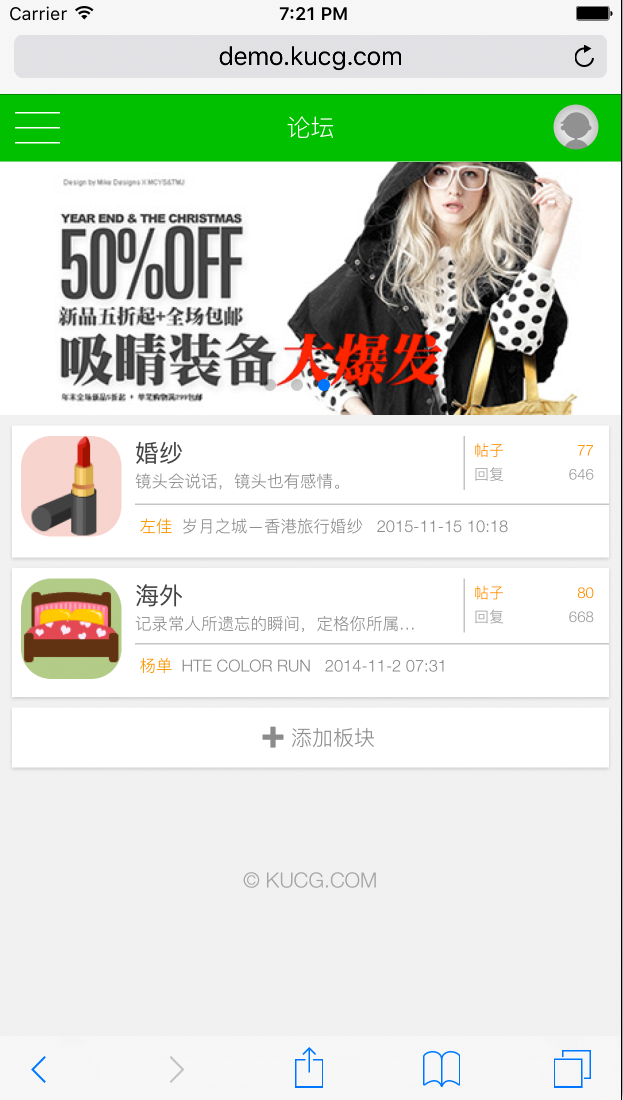Open the latest post 岁月之城—香港旅行婚纱
This screenshot has width=623, height=1100.
coord(272,526)
